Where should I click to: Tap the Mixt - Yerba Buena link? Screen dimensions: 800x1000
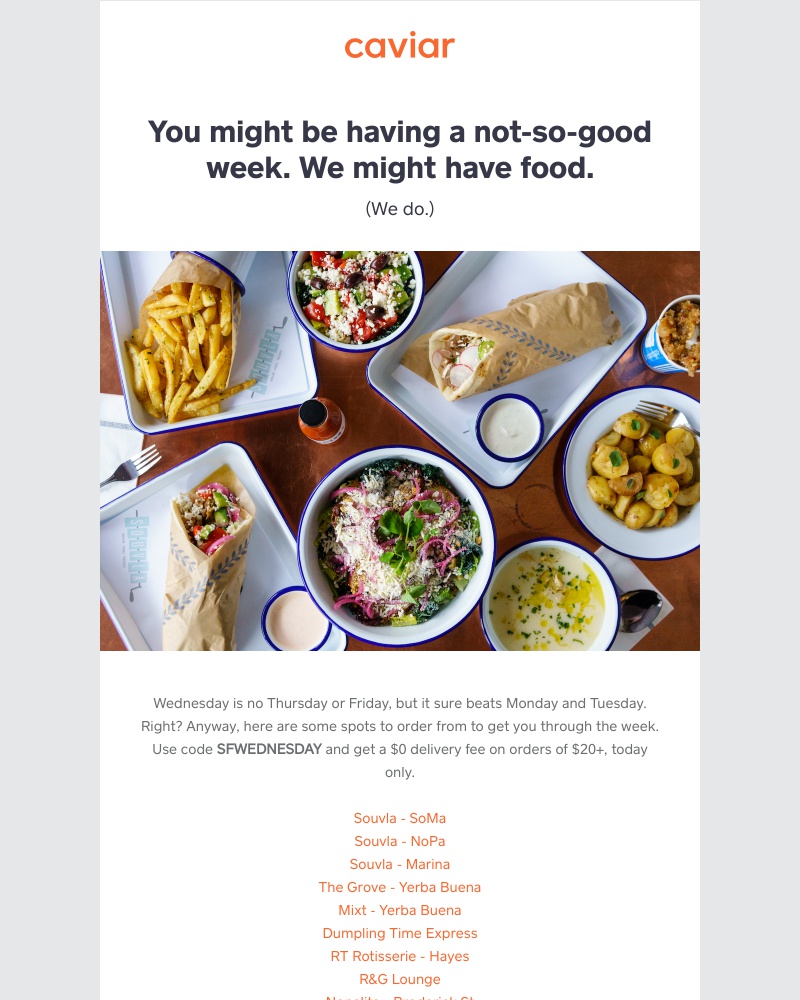pos(399,910)
